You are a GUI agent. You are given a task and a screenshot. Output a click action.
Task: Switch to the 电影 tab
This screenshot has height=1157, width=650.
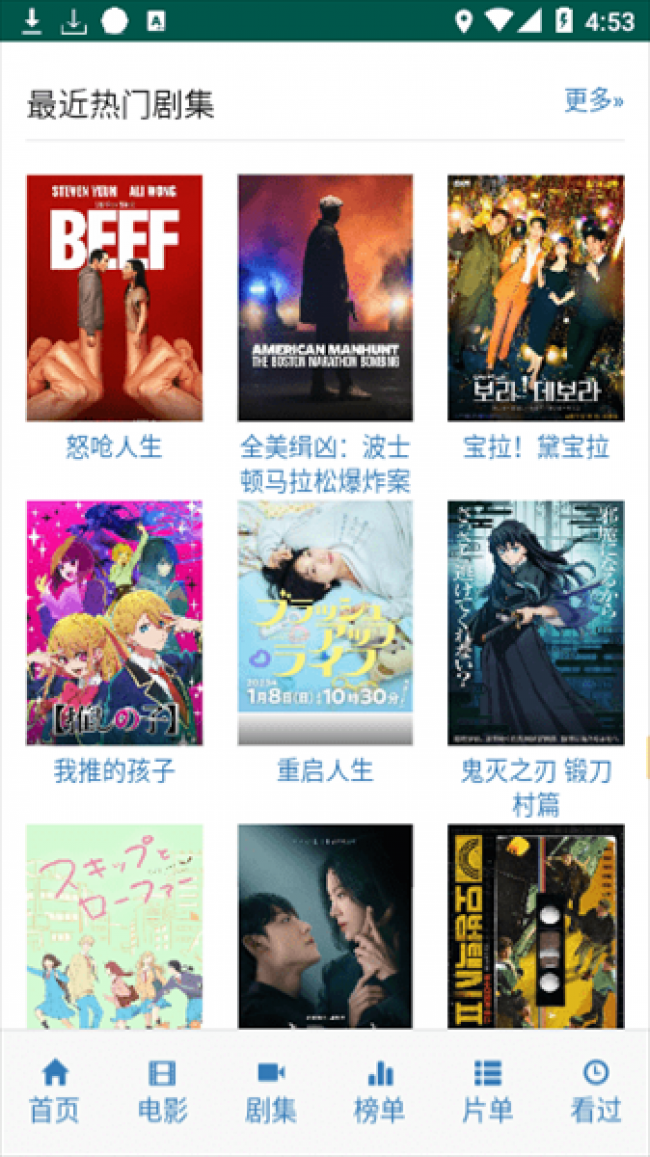click(162, 1091)
